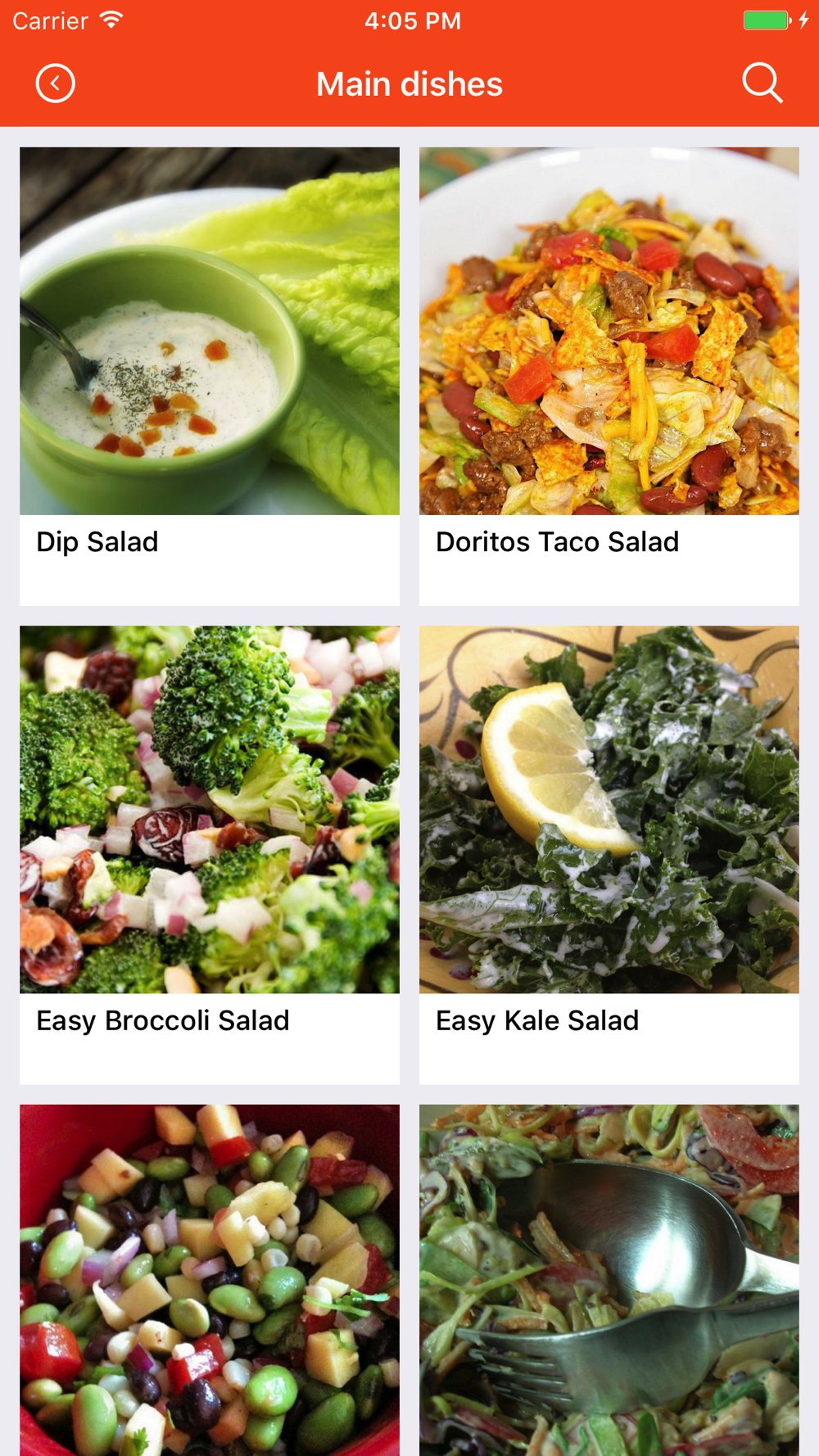
Task: Open the search magnifier icon
Action: tap(762, 84)
